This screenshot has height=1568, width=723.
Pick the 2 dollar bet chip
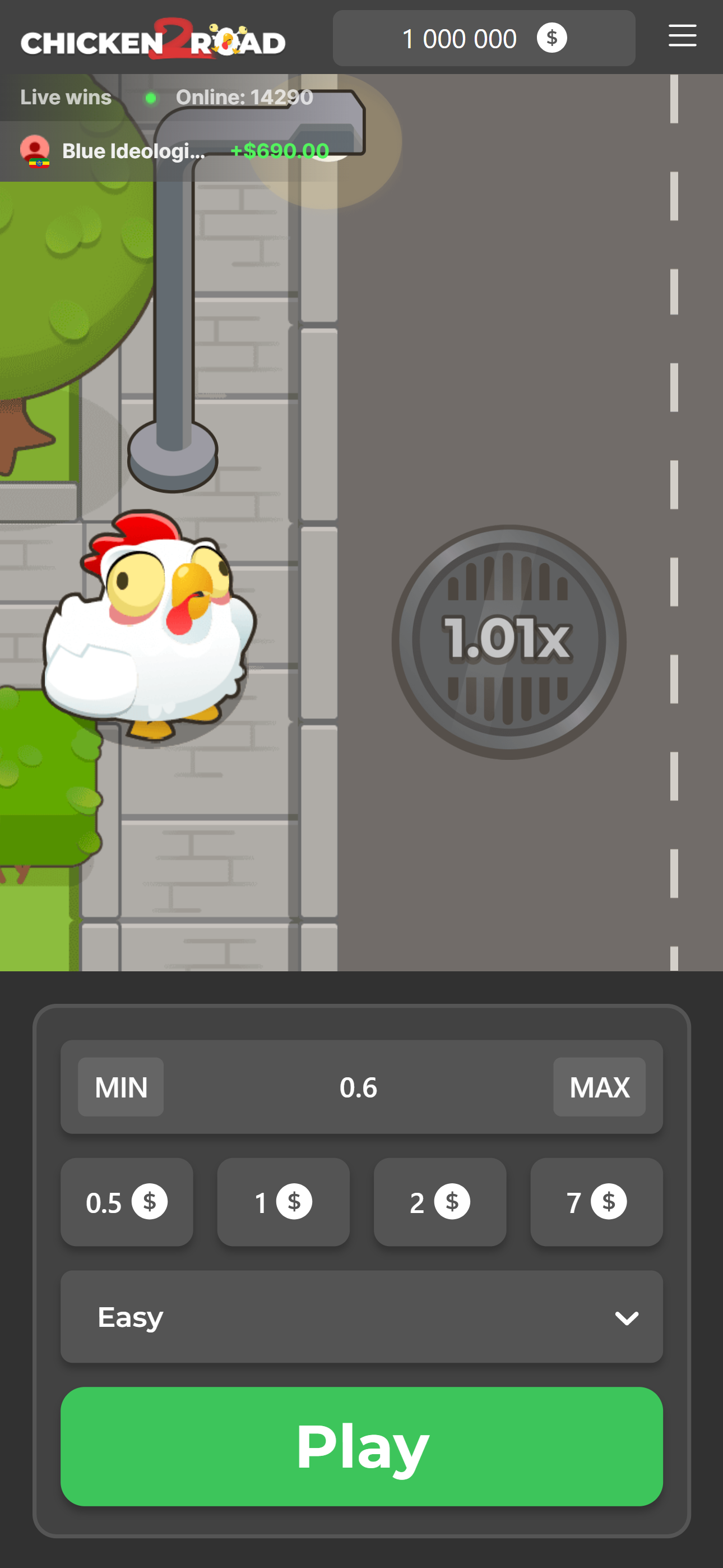tap(439, 1202)
